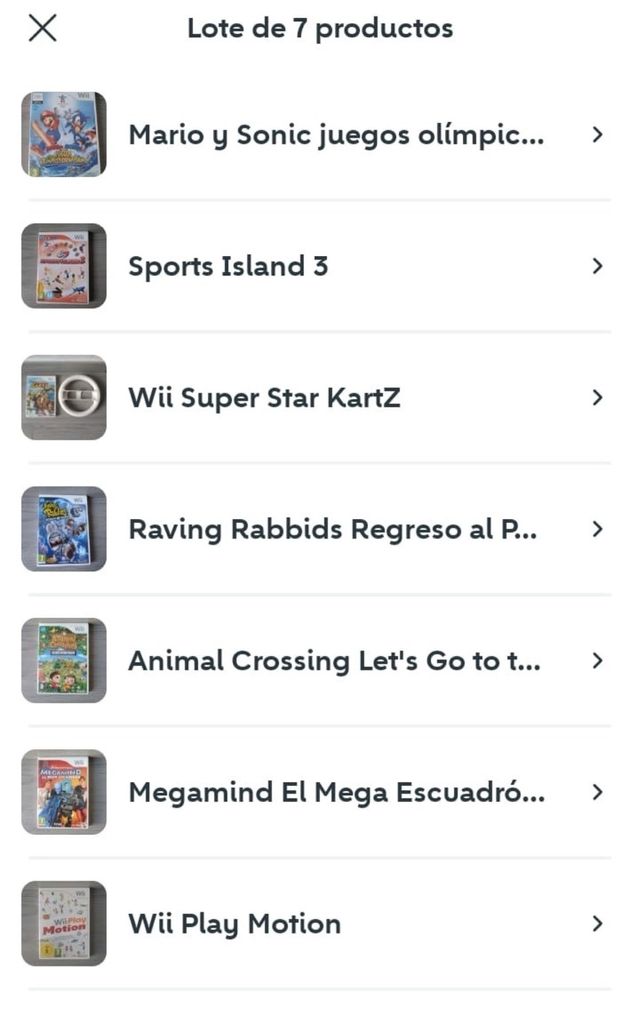
Task: Open Animal Crossing Let's Go listing
Action: 334,661
